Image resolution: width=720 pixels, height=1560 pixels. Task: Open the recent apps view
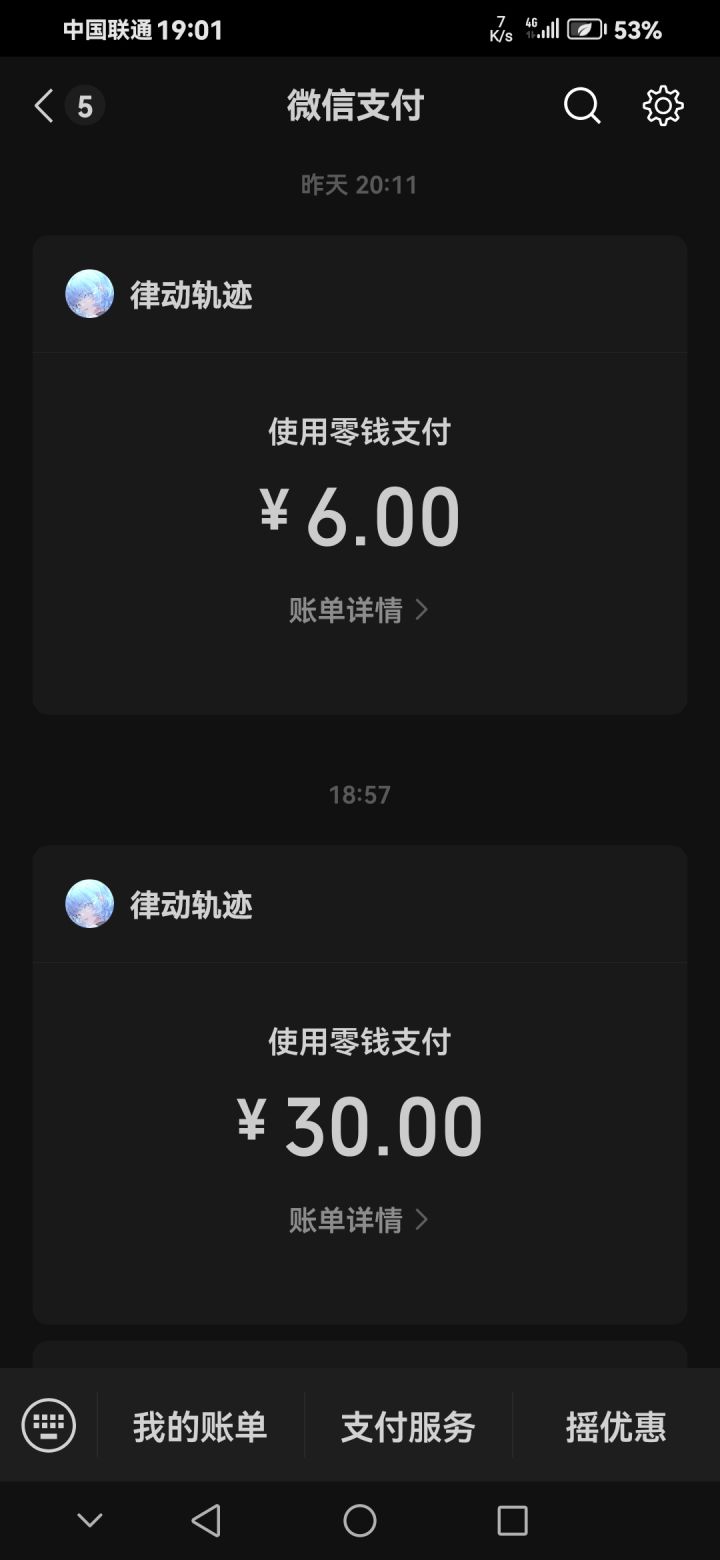coord(512,1521)
